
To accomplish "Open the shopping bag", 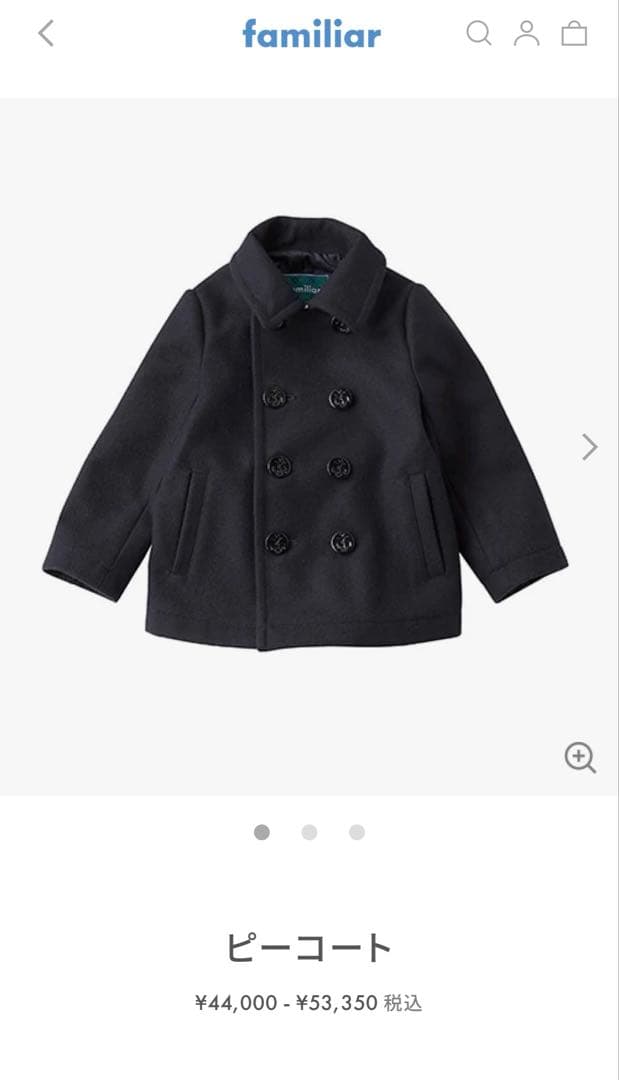I will point(574,34).
